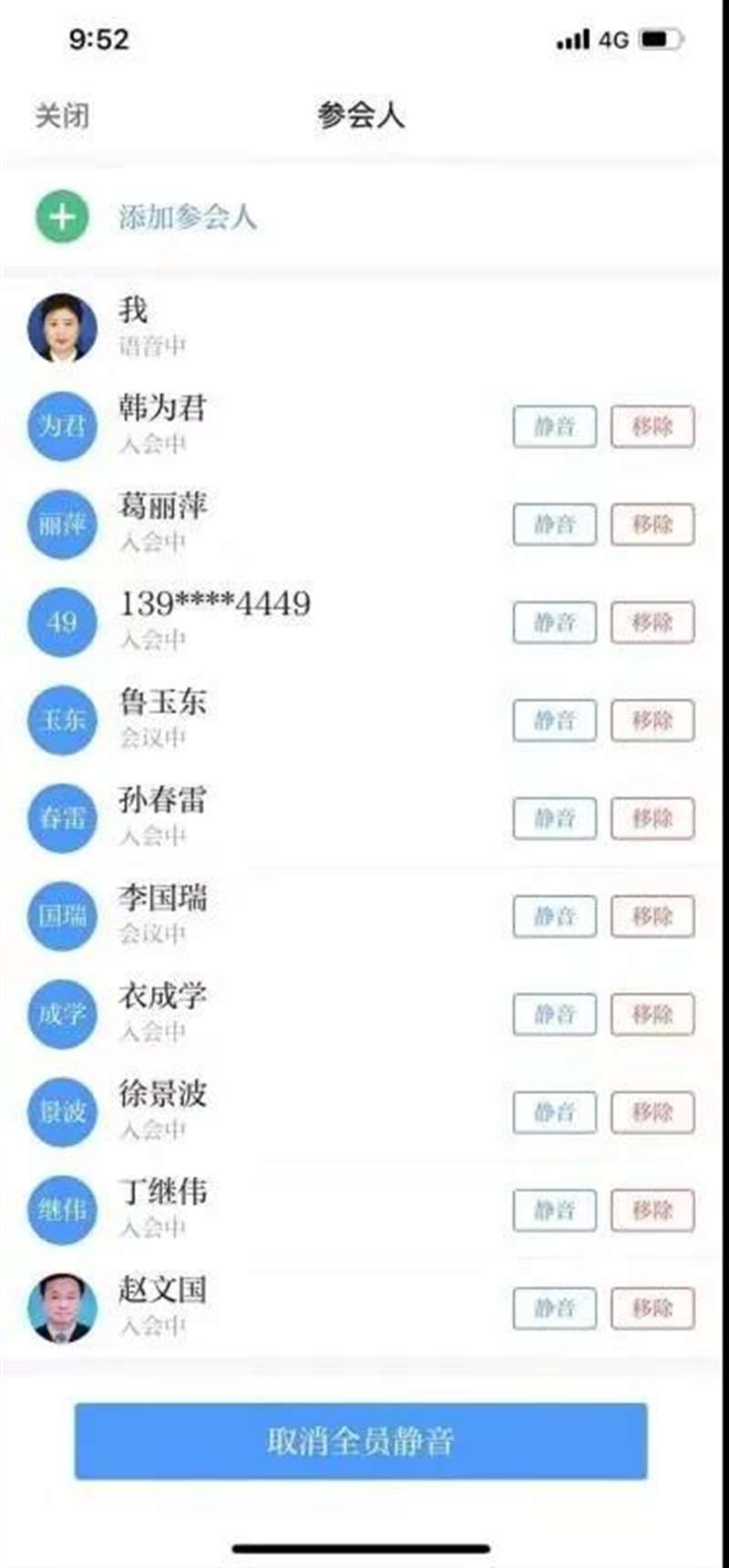The image size is (729, 1568).
Task: Remove 孙春雷 from the meeting
Action: click(652, 819)
